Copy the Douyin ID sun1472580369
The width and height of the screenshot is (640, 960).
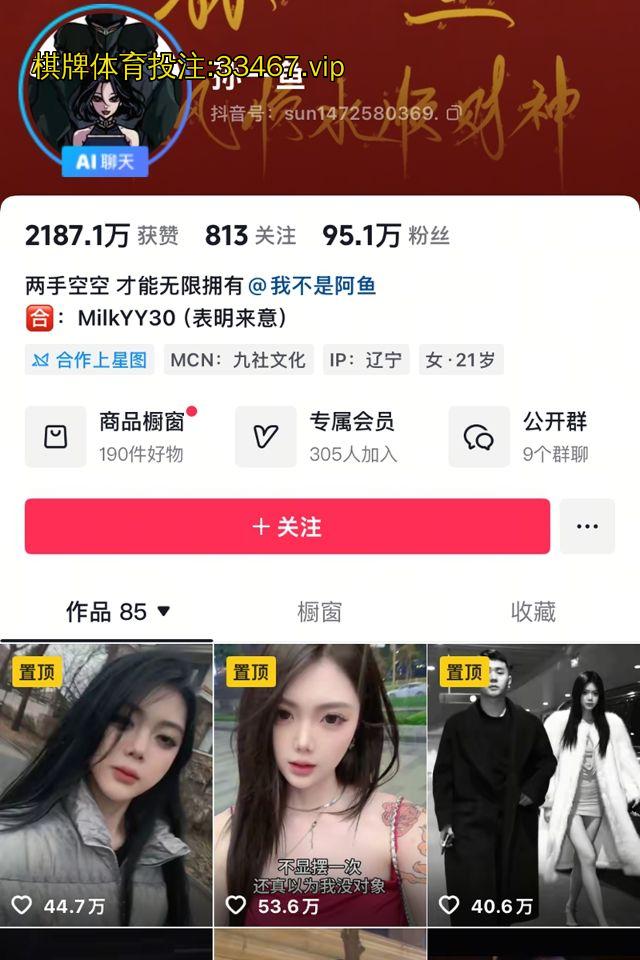(454, 113)
